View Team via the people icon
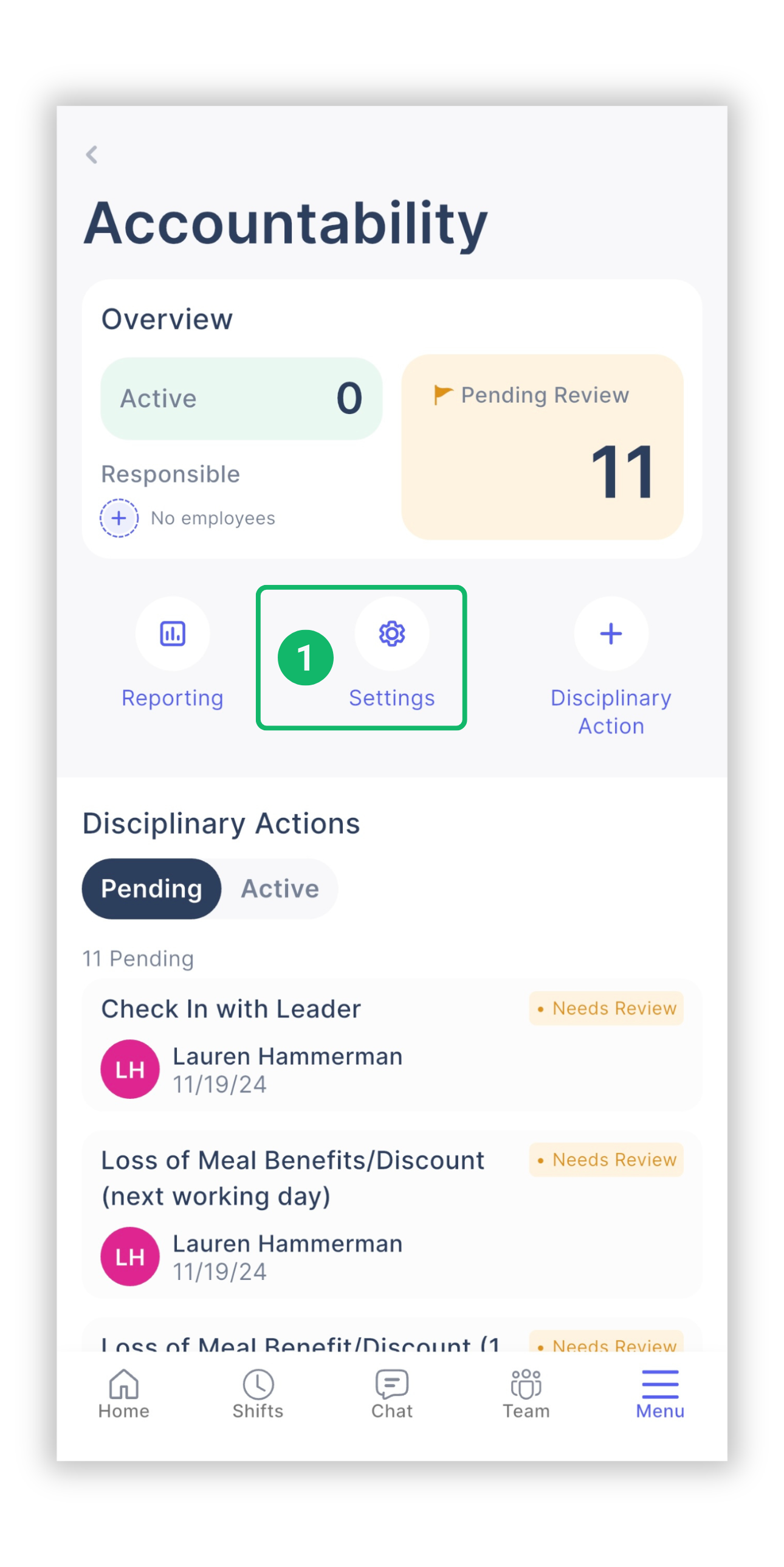This screenshot has width=784, height=1567. click(526, 1385)
